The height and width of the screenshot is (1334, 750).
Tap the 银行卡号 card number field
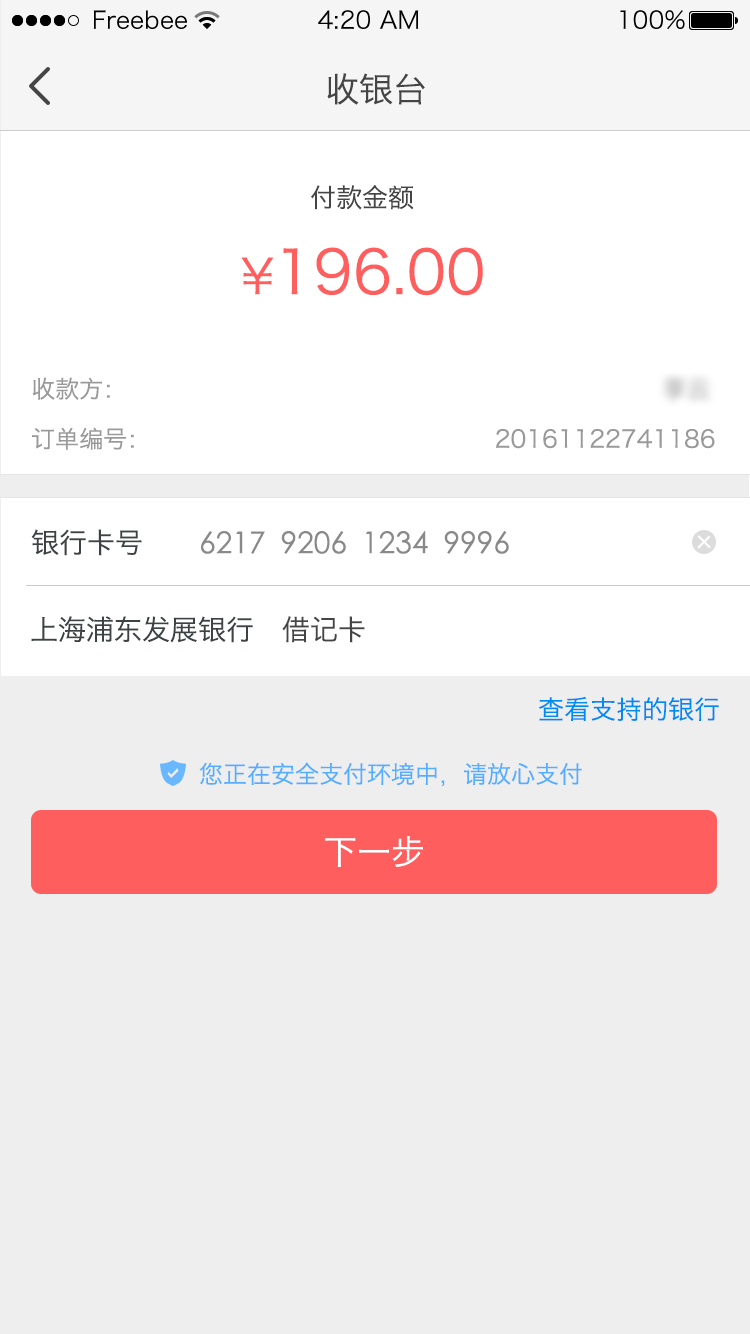point(400,543)
